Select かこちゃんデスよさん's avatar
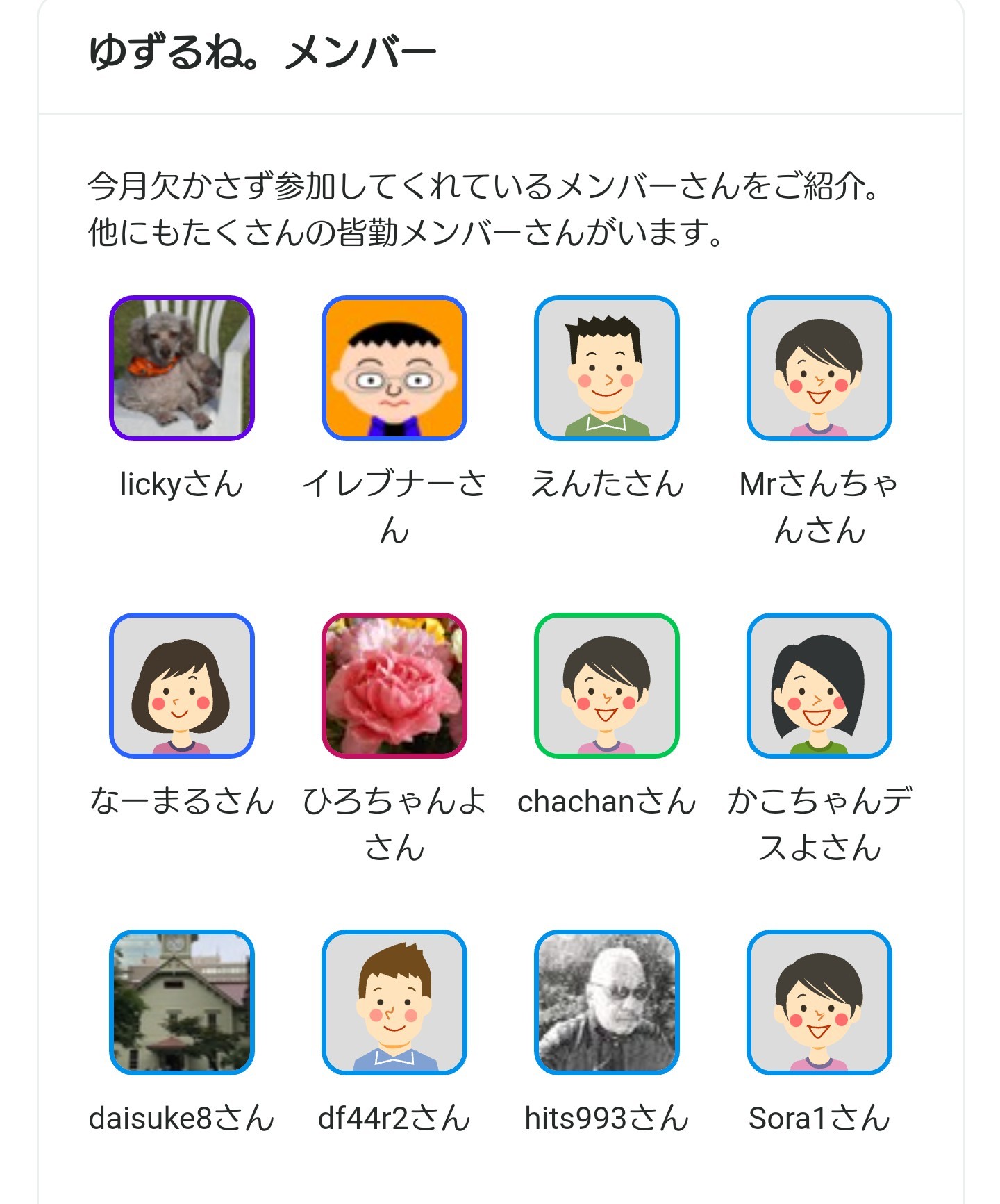The height and width of the screenshot is (1204, 1000). click(819, 685)
